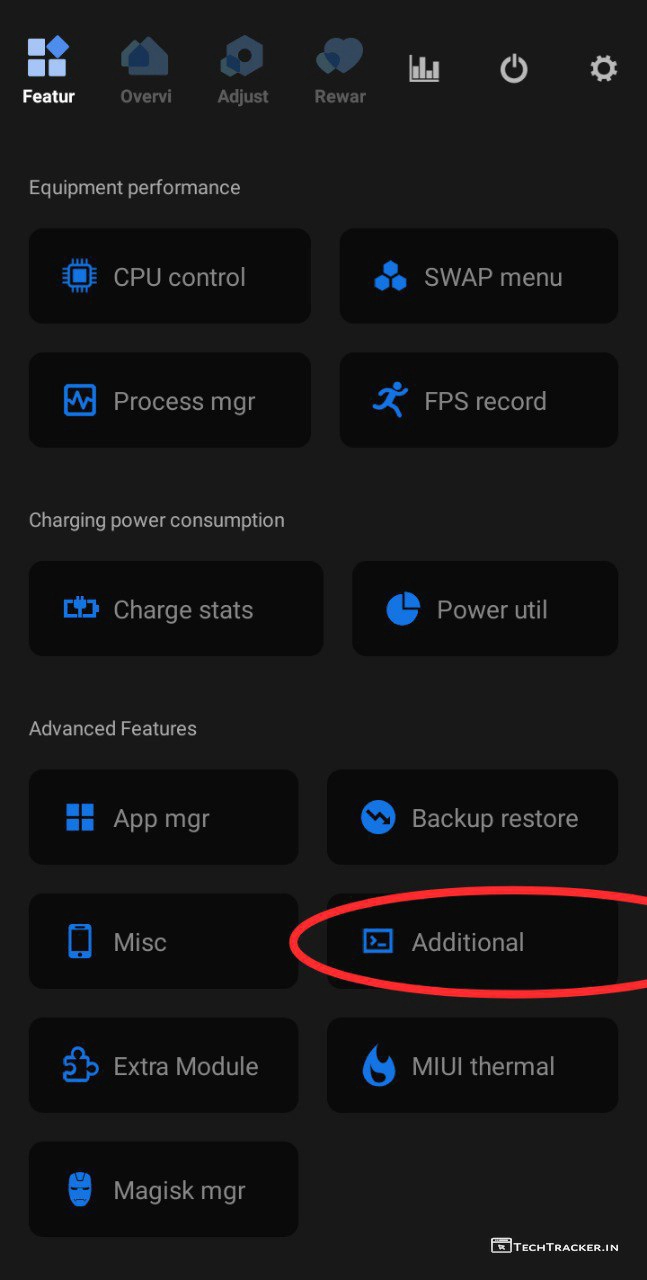This screenshot has width=647, height=1280.
Task: View Charge stats
Action: tap(175, 609)
